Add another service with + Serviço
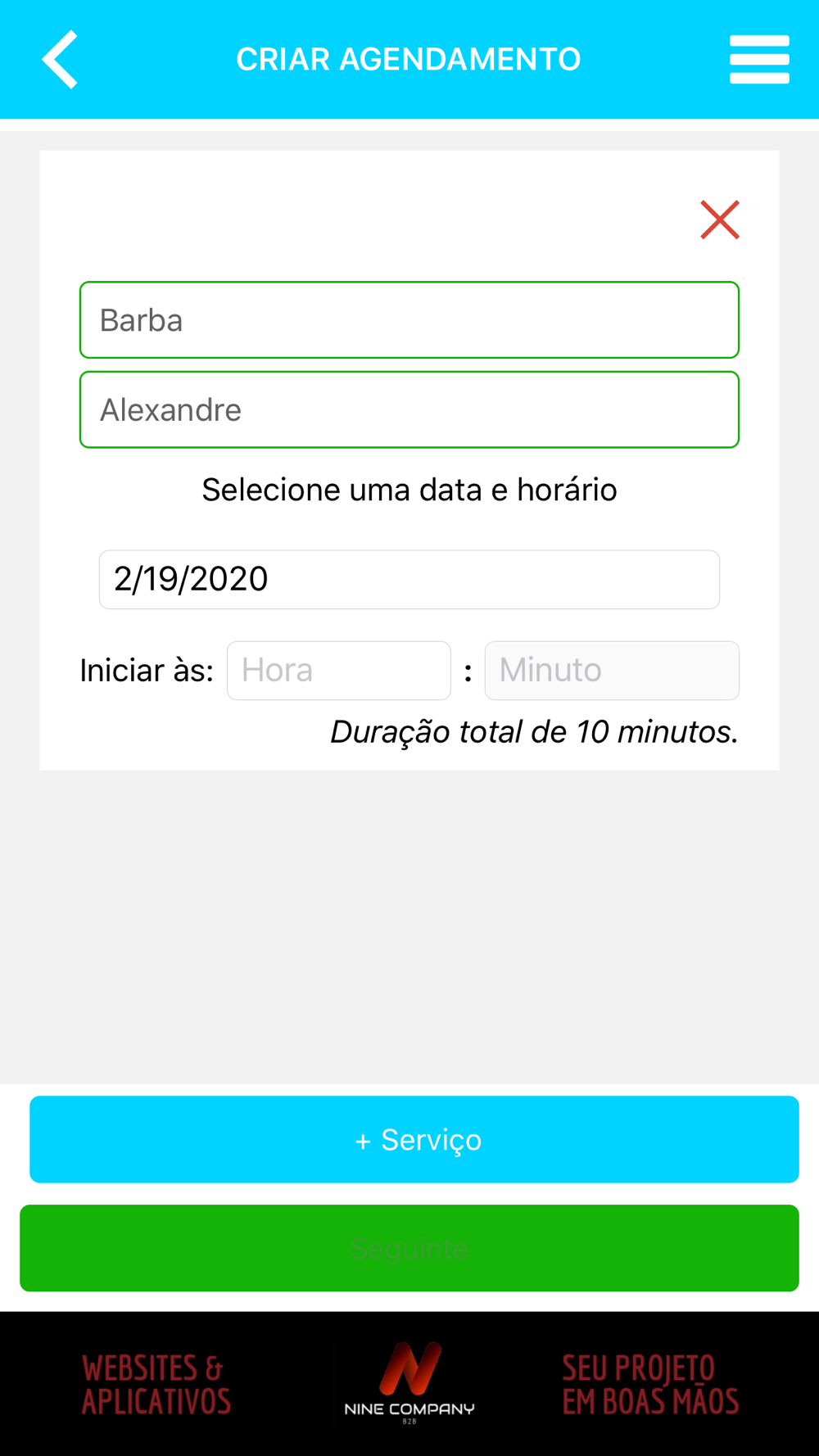819x1456 pixels. (x=414, y=1139)
